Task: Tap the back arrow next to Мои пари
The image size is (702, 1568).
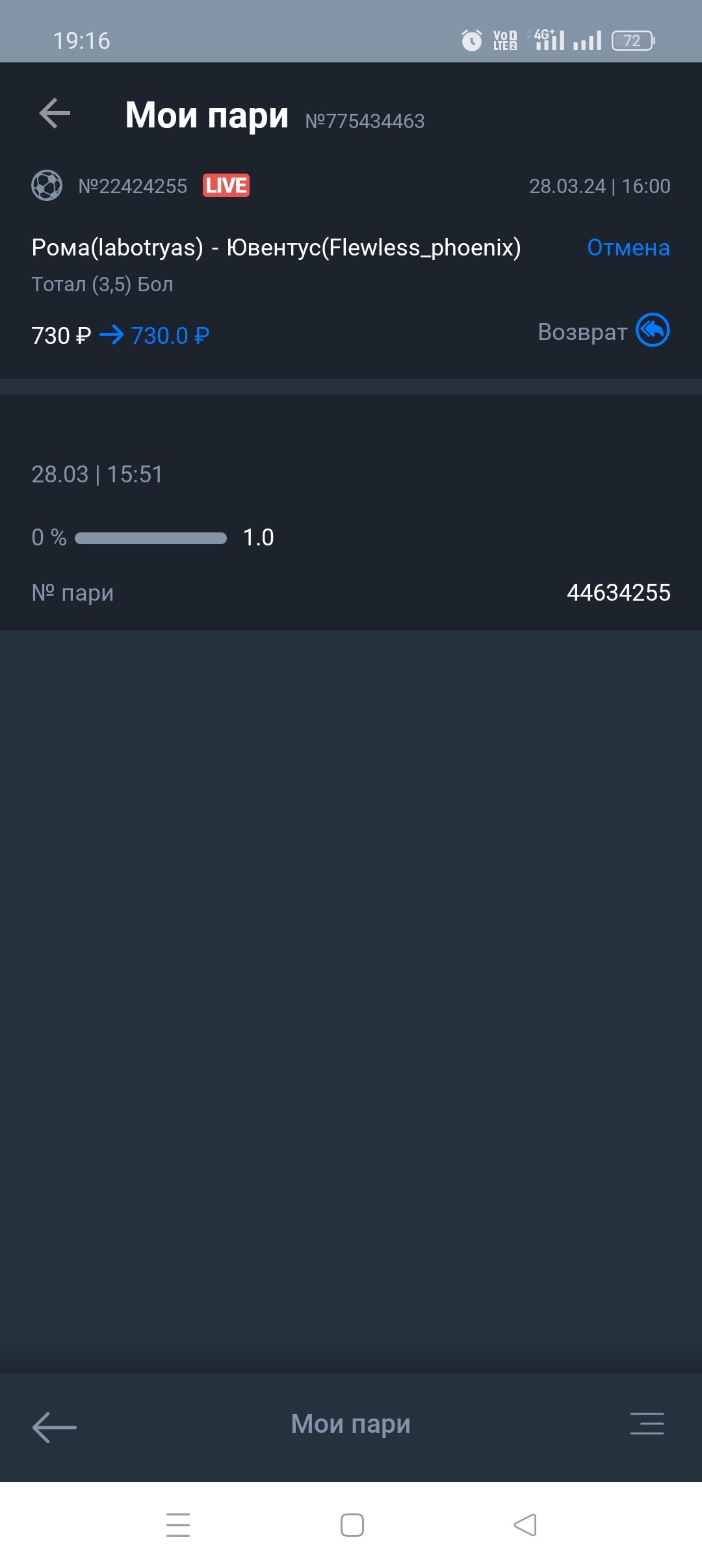Action: click(x=55, y=114)
